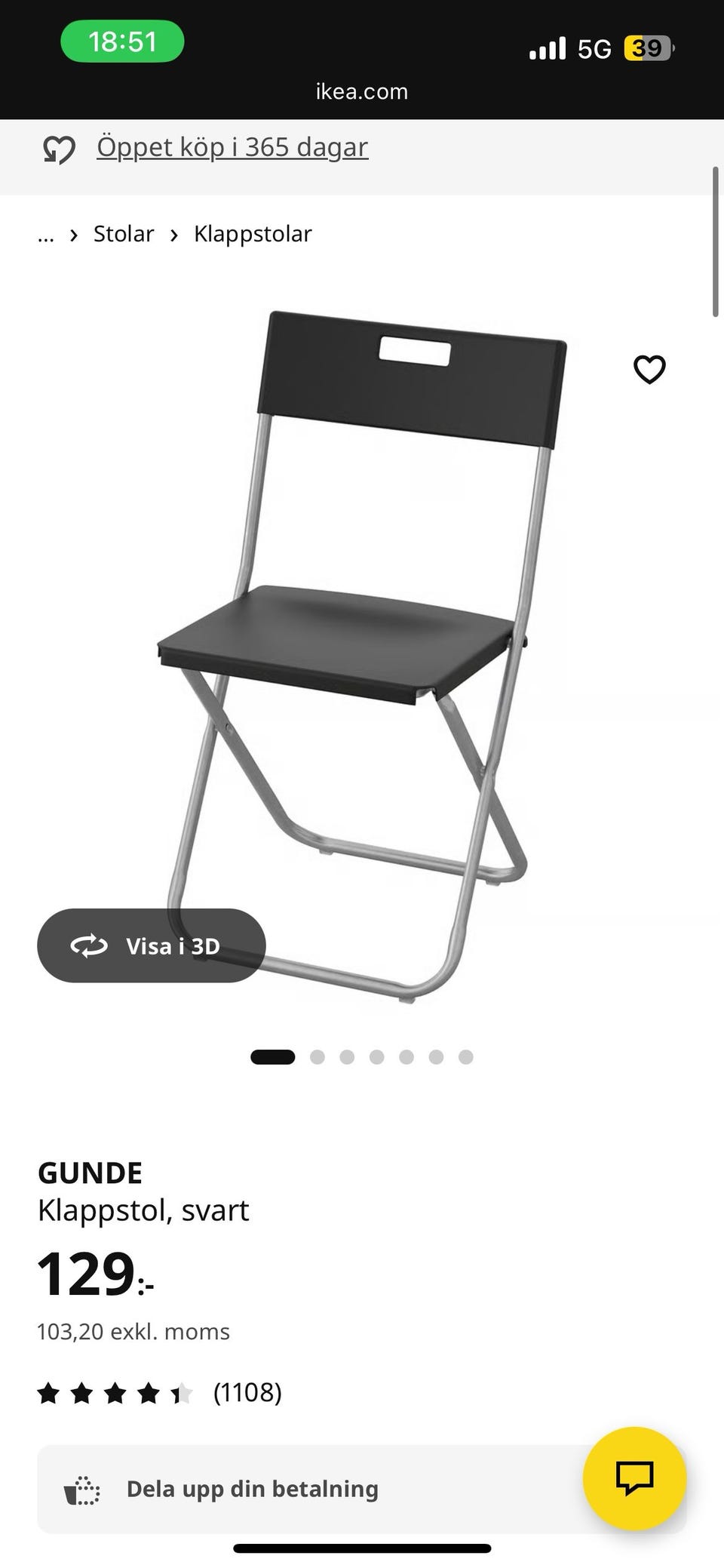Viewport: 724px width, 1568px height.
Task: Jump to second image indicator dot
Action: (x=318, y=1057)
